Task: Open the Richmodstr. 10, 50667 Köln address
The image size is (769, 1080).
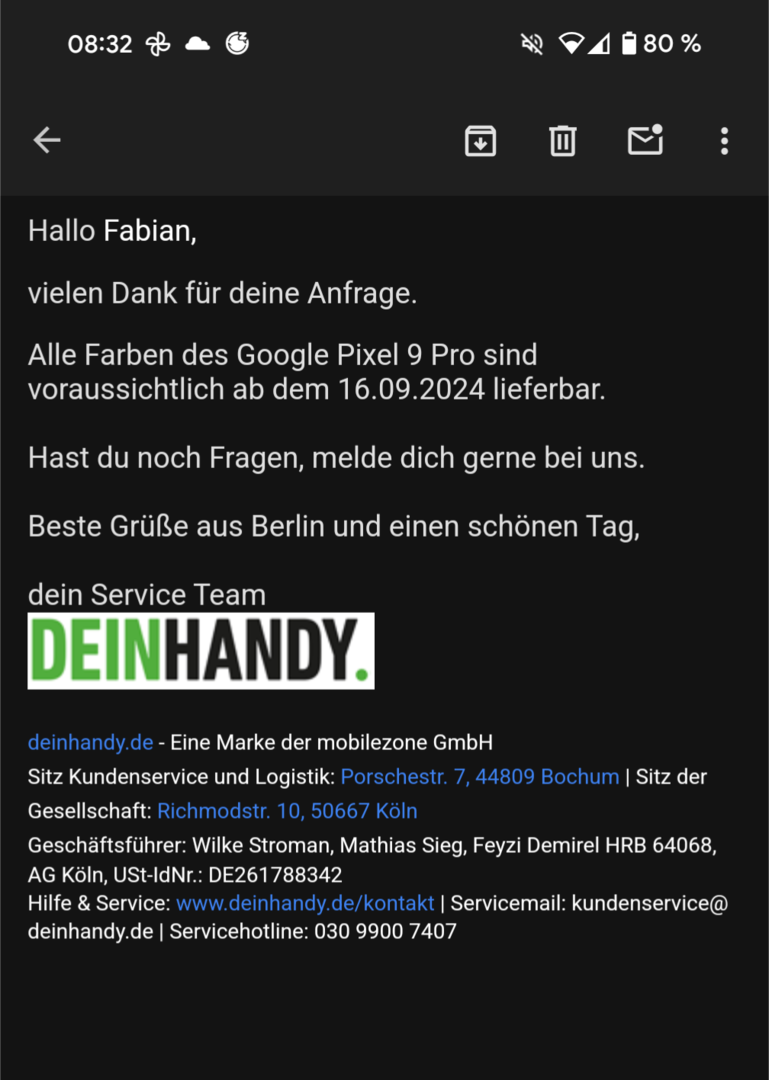Action: [x=287, y=811]
